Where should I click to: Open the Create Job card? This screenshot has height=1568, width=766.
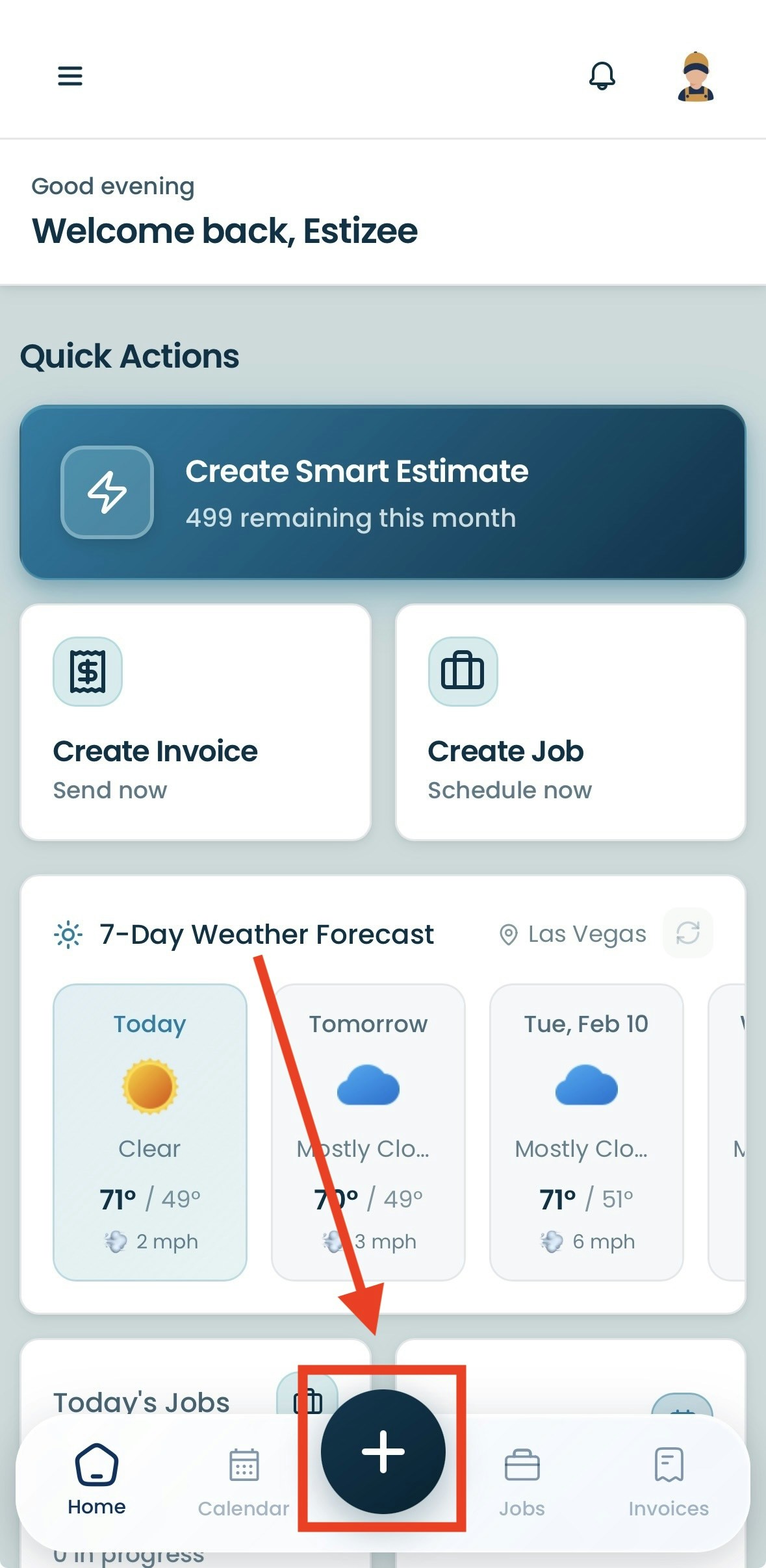point(570,722)
